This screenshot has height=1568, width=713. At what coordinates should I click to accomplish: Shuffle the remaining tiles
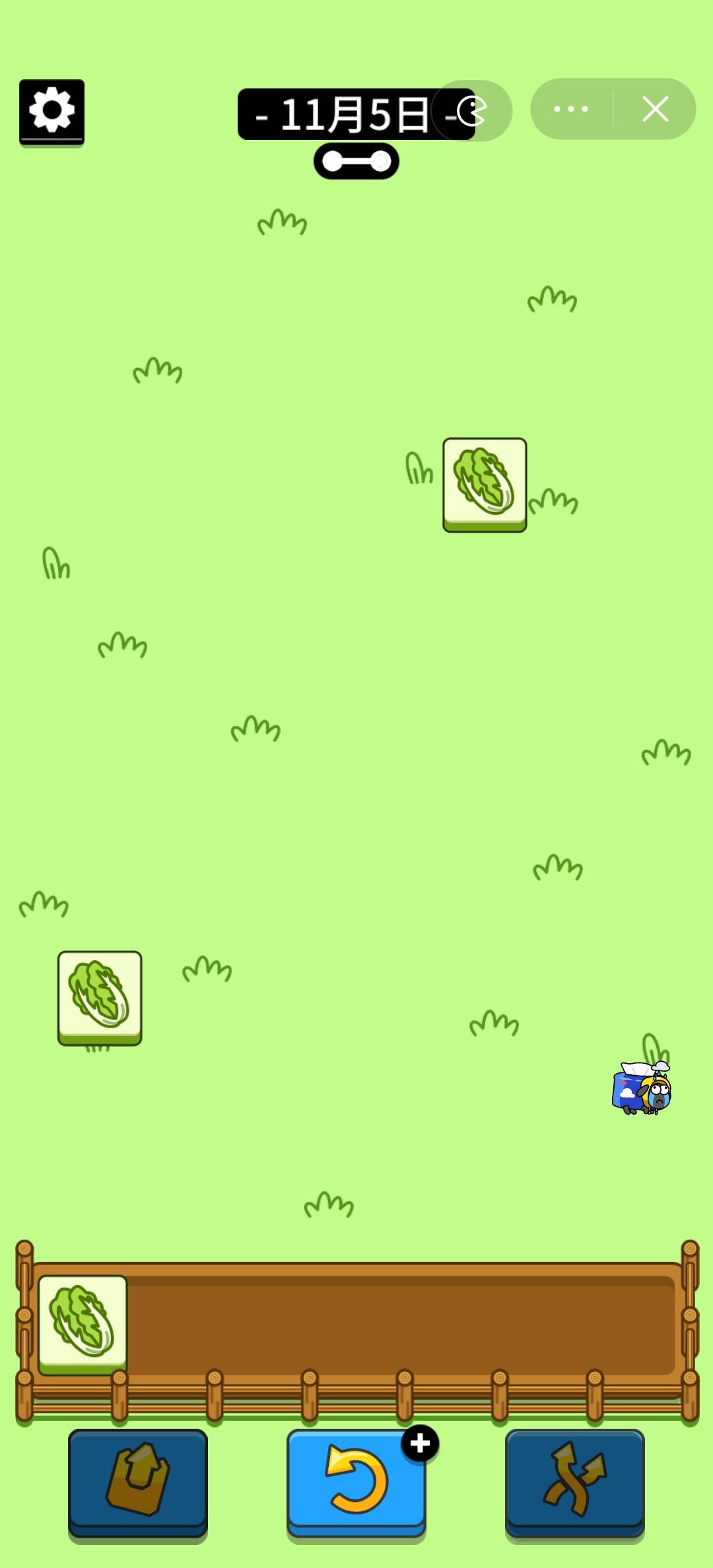[574, 1480]
